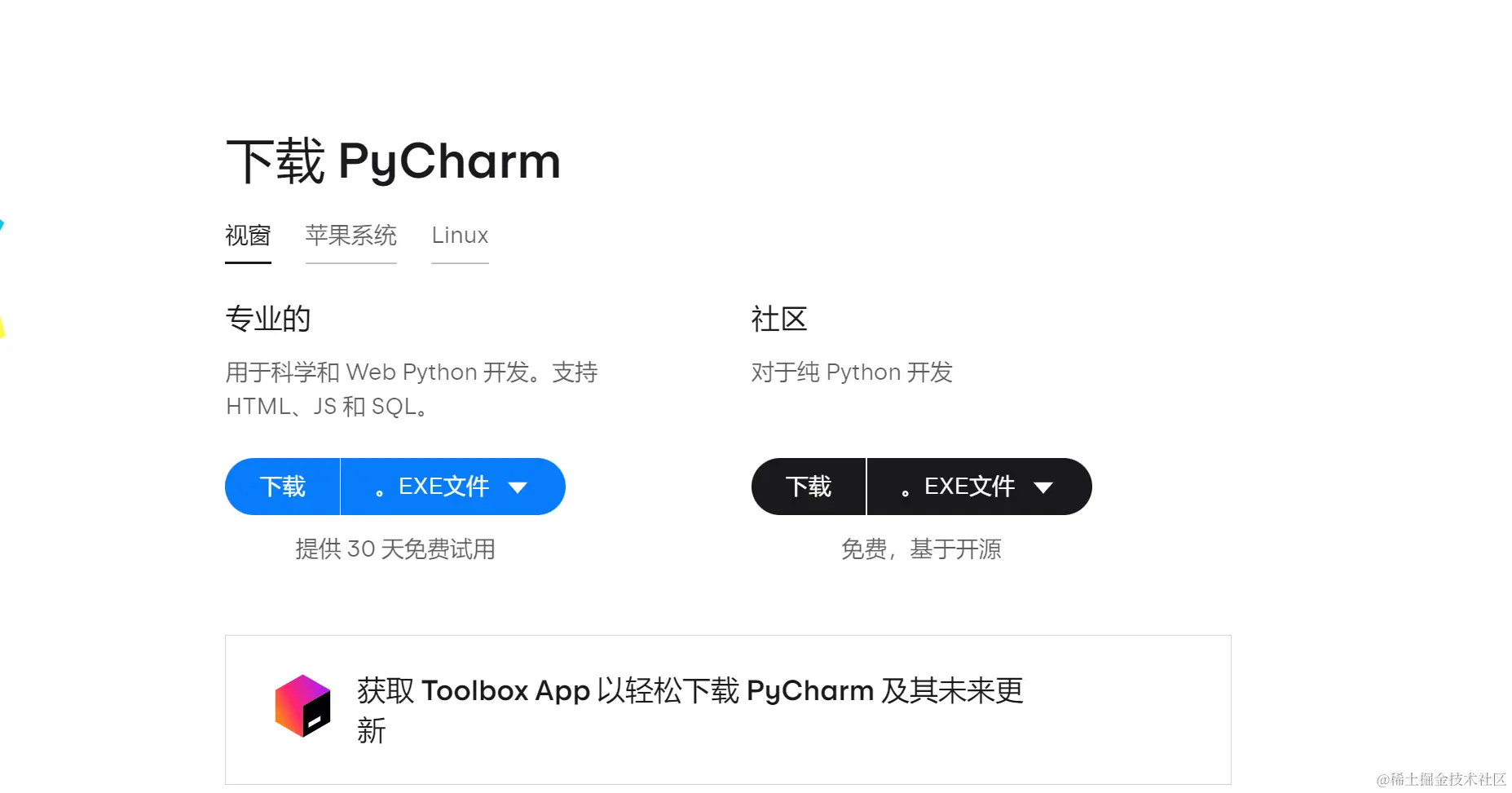Download the 专业的 edition
Viewport: 1512px width, 793px height.
point(282,487)
